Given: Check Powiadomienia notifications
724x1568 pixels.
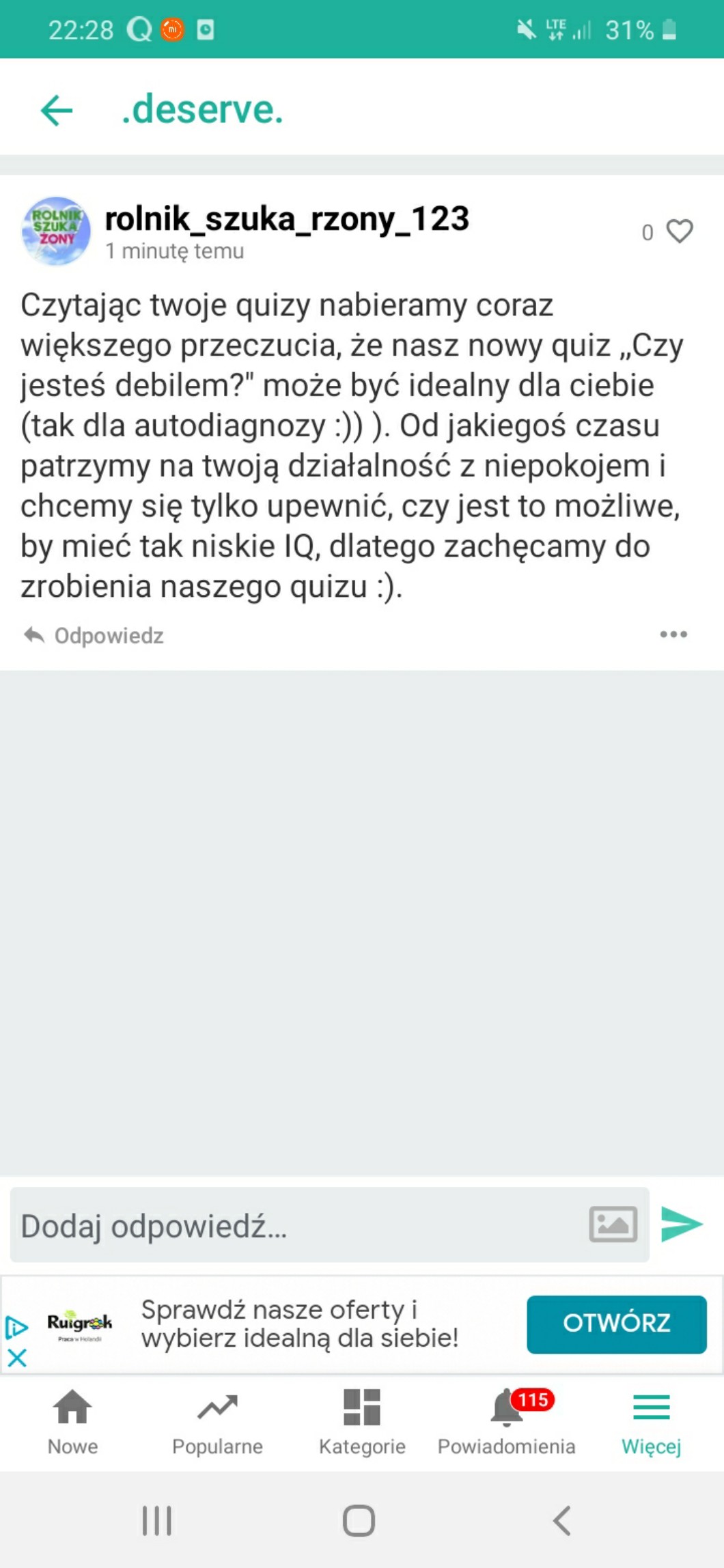Looking at the screenshot, I should (507, 1421).
